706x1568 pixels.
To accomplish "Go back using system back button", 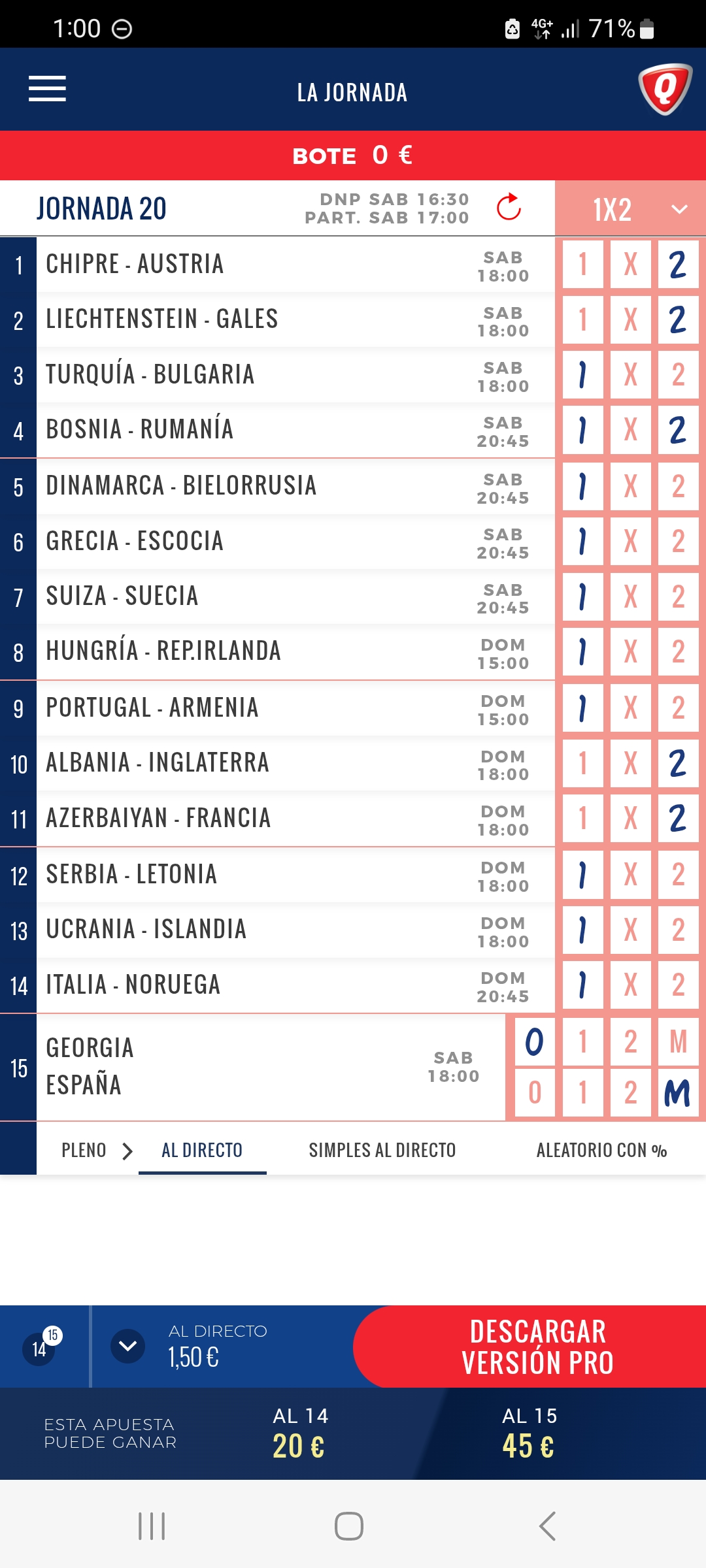I will pyautogui.click(x=548, y=1526).
